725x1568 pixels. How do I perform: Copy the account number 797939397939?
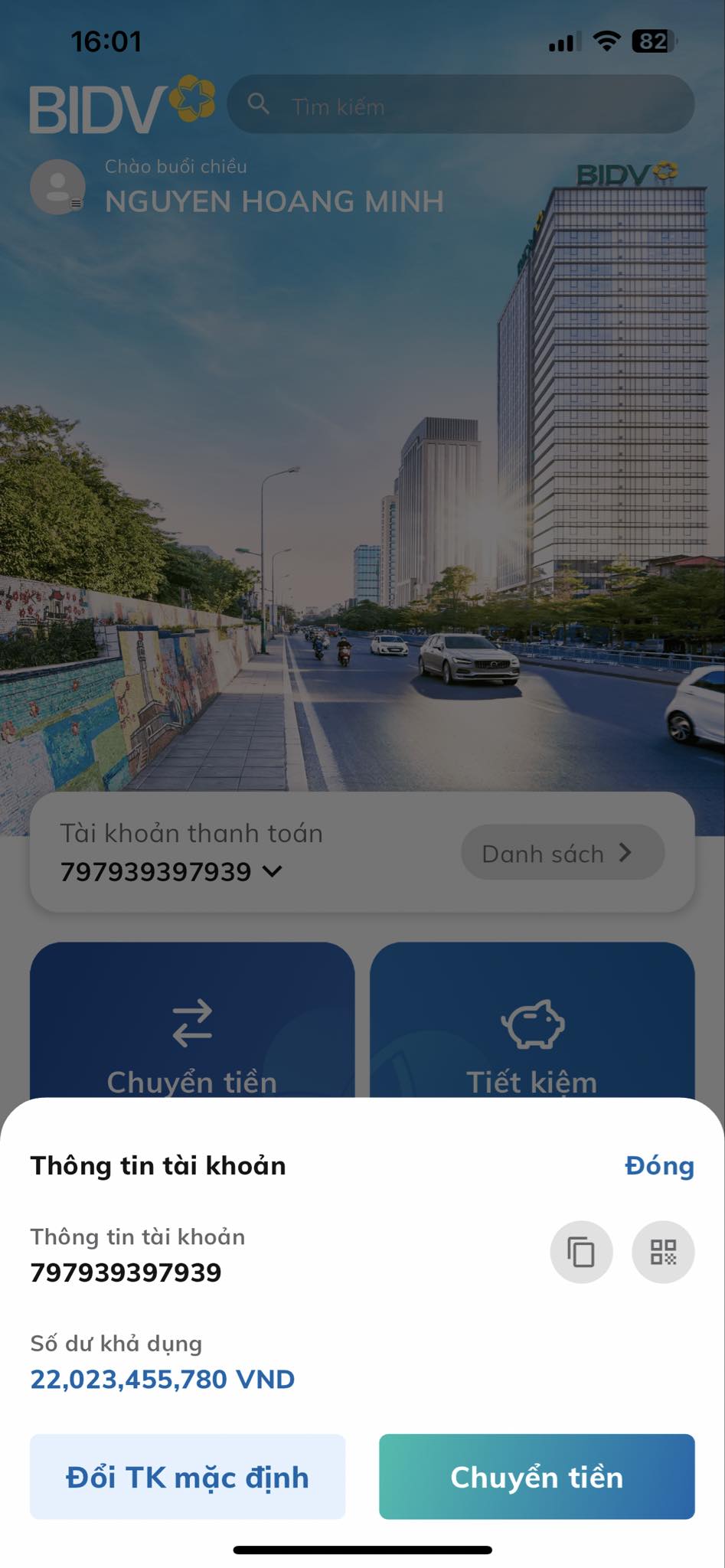click(581, 1252)
